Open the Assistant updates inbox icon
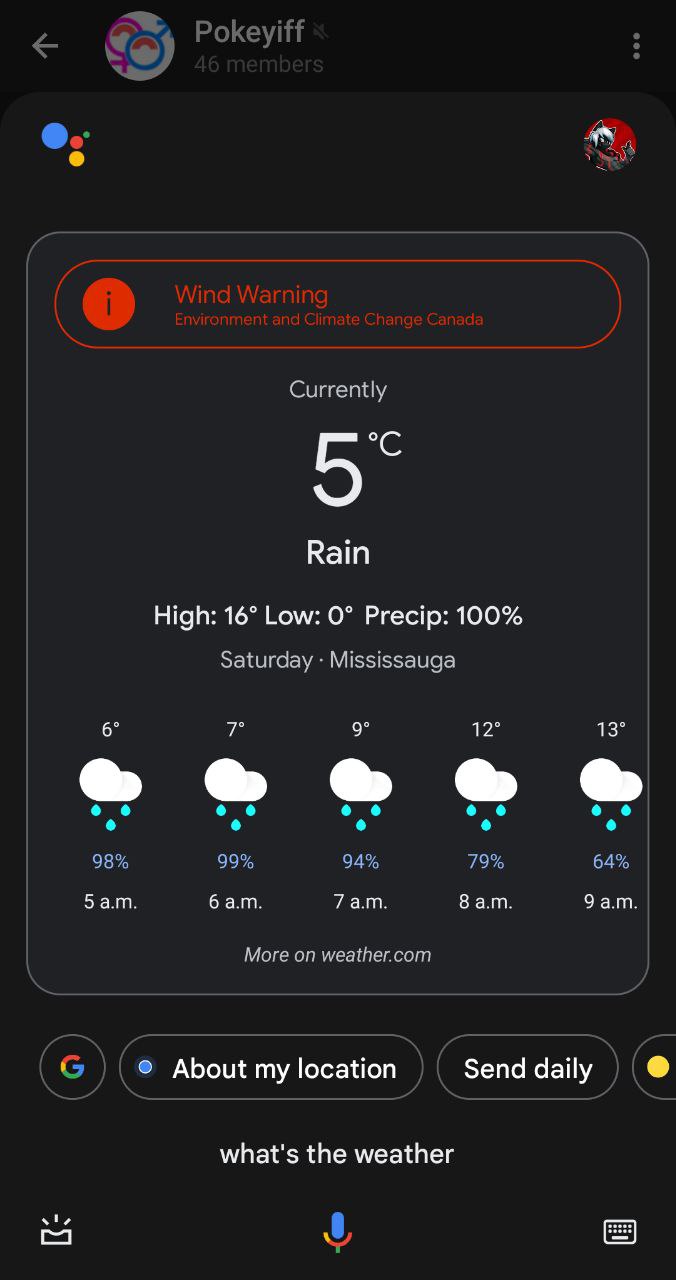676x1280 pixels. [x=56, y=1231]
